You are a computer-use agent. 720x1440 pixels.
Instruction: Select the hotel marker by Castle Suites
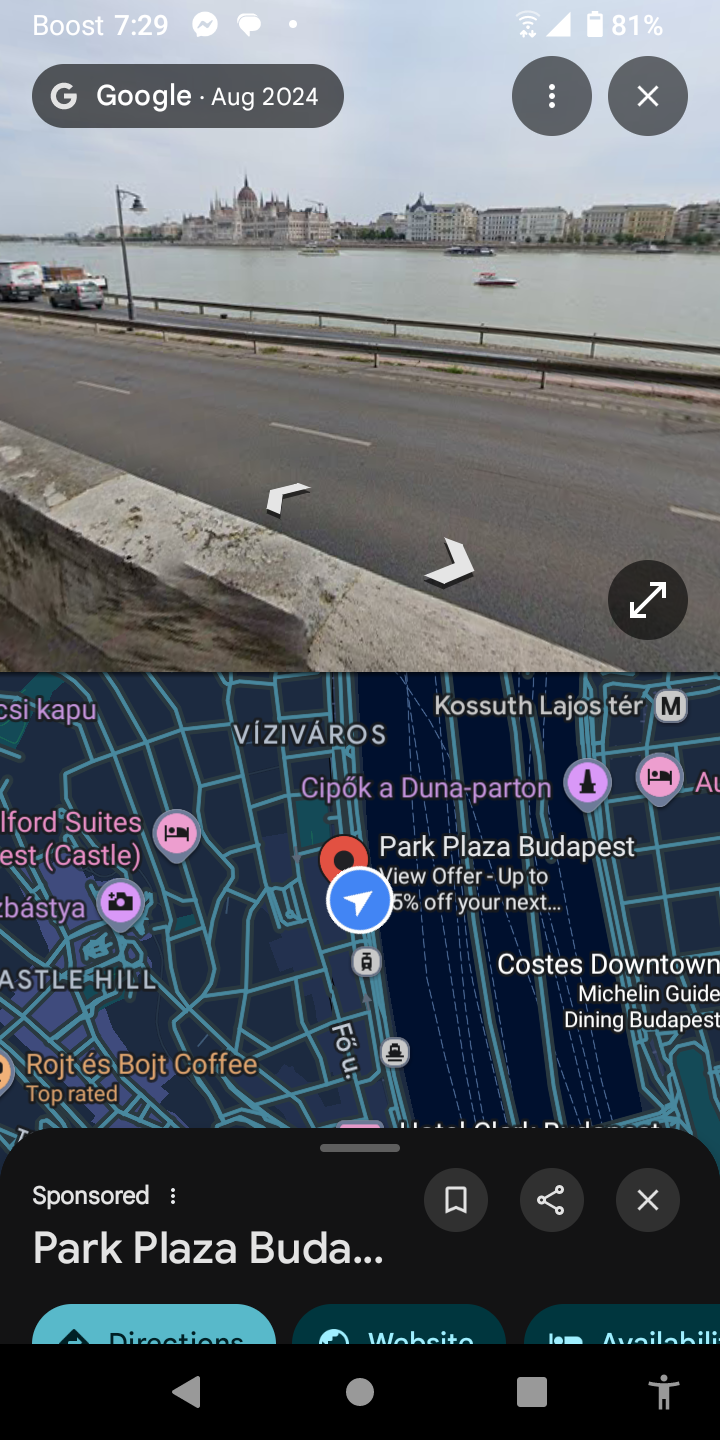pos(176,832)
